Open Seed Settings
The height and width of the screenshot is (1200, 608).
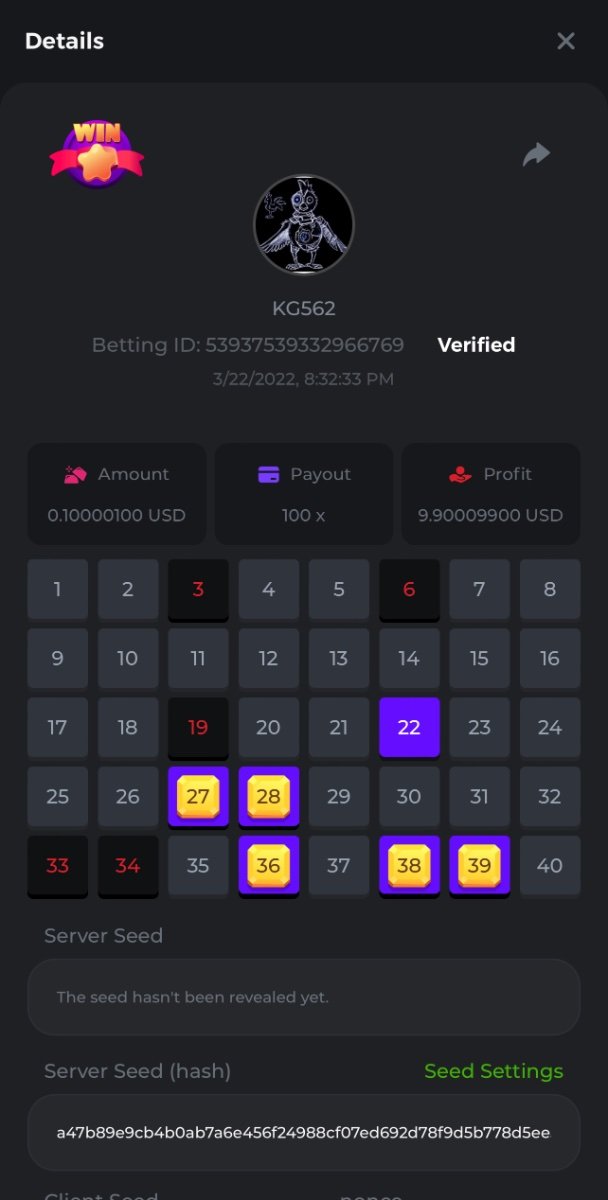click(x=493, y=1071)
